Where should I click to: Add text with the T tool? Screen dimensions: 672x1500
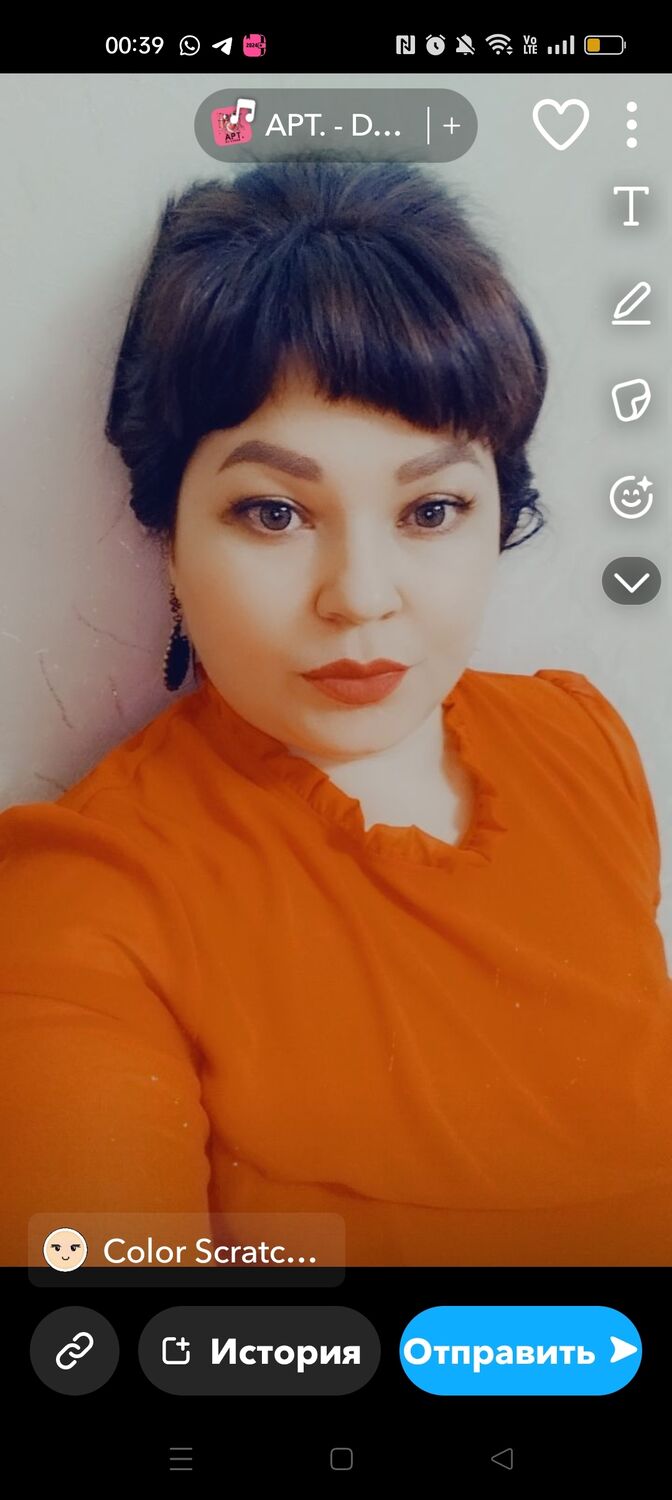(631, 207)
